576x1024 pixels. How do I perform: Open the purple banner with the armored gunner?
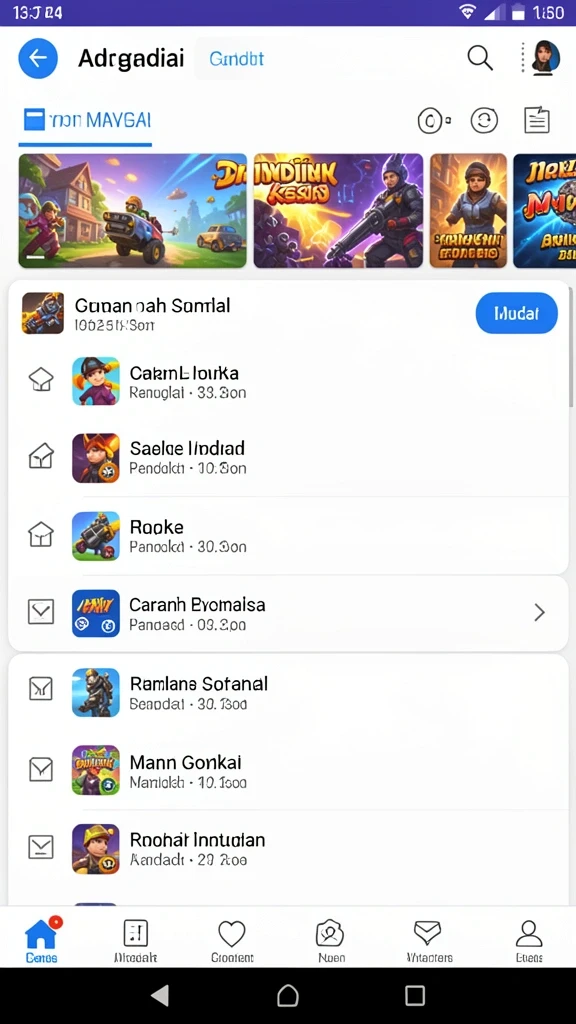point(338,211)
